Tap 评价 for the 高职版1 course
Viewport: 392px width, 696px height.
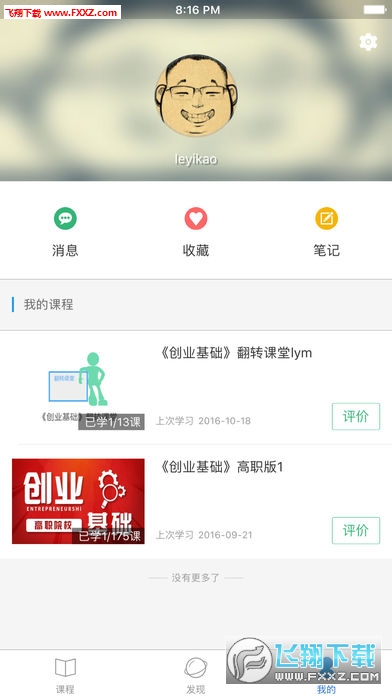[356, 530]
